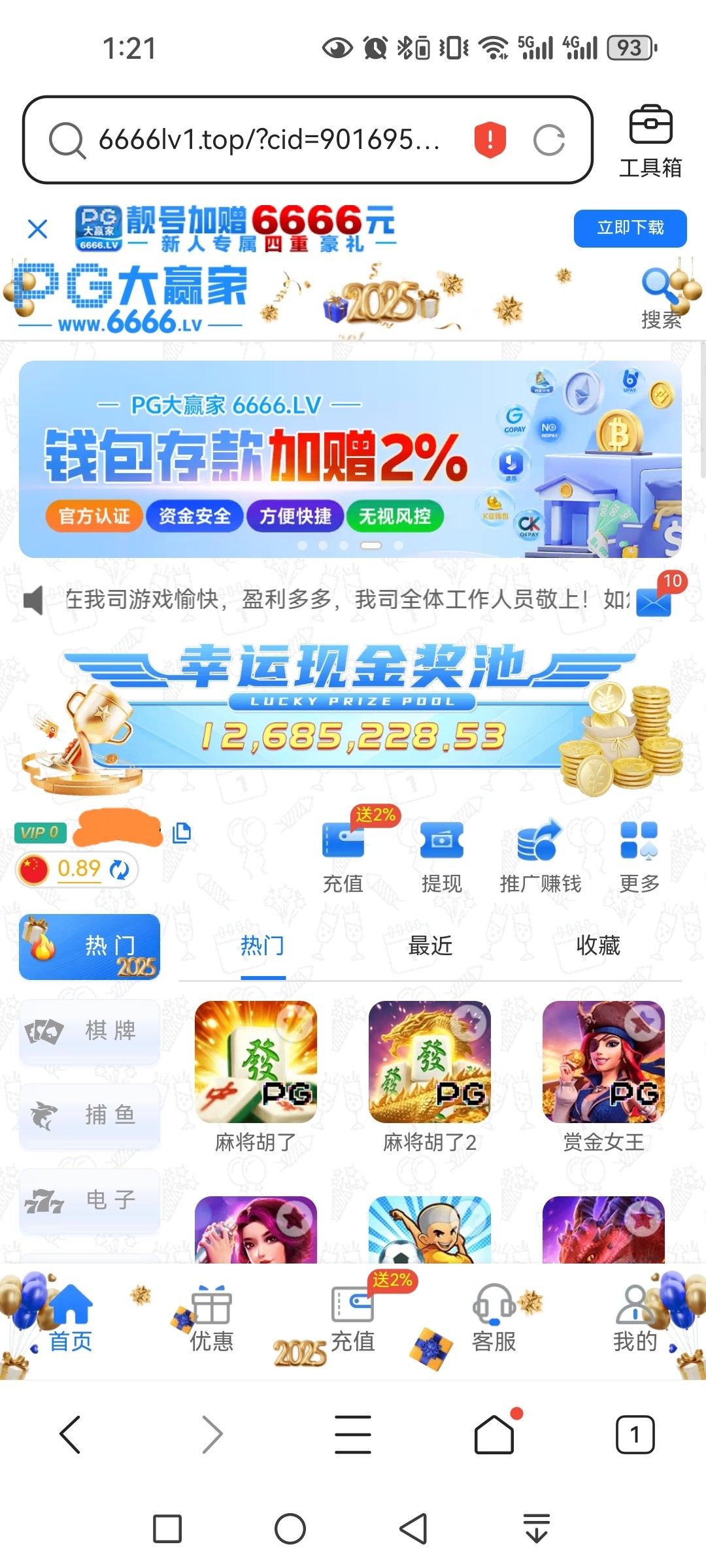Tap the browser URL address bar
The height and width of the screenshot is (1568, 706).
pyautogui.click(x=268, y=140)
